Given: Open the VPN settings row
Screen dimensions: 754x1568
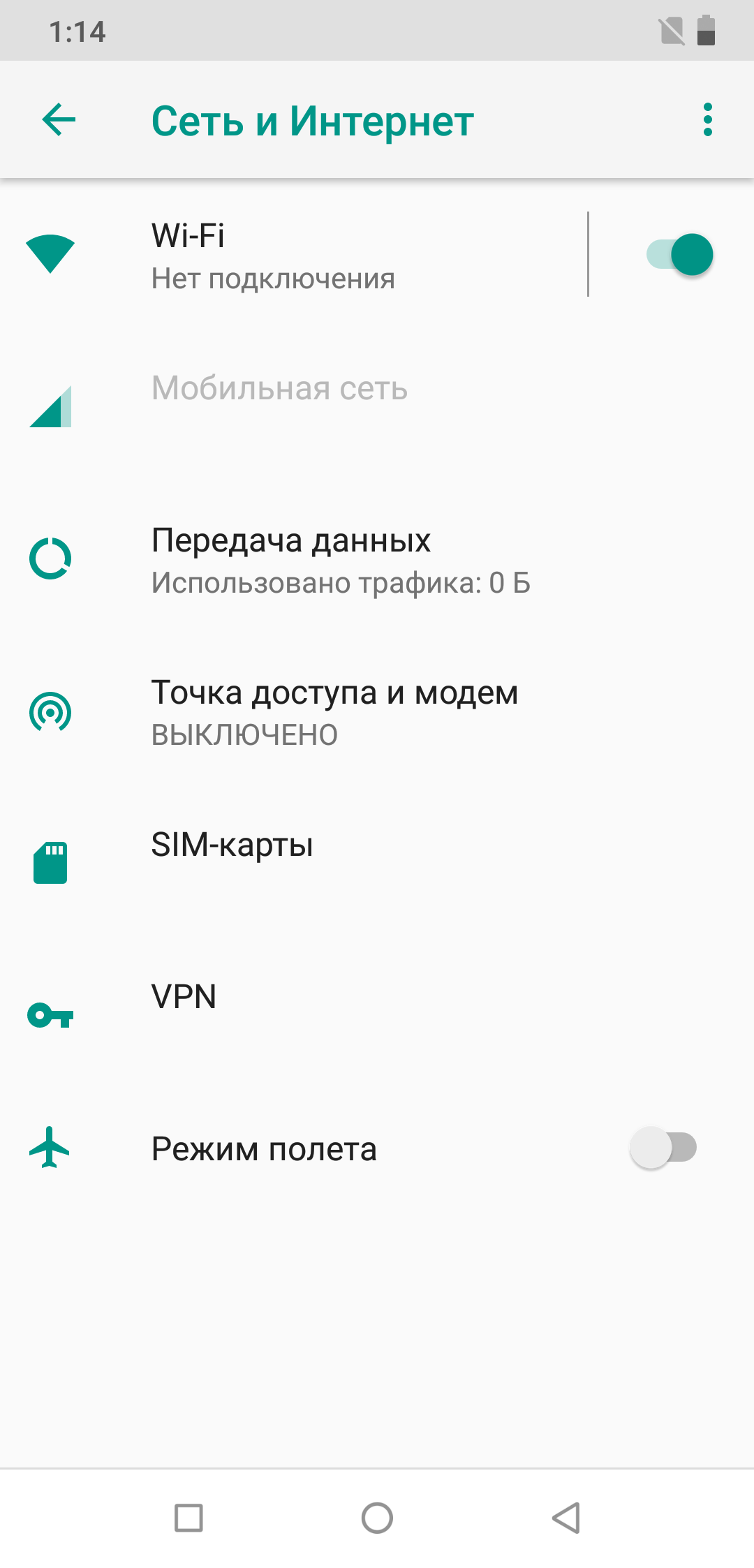Looking at the screenshot, I should coord(377,1015).
